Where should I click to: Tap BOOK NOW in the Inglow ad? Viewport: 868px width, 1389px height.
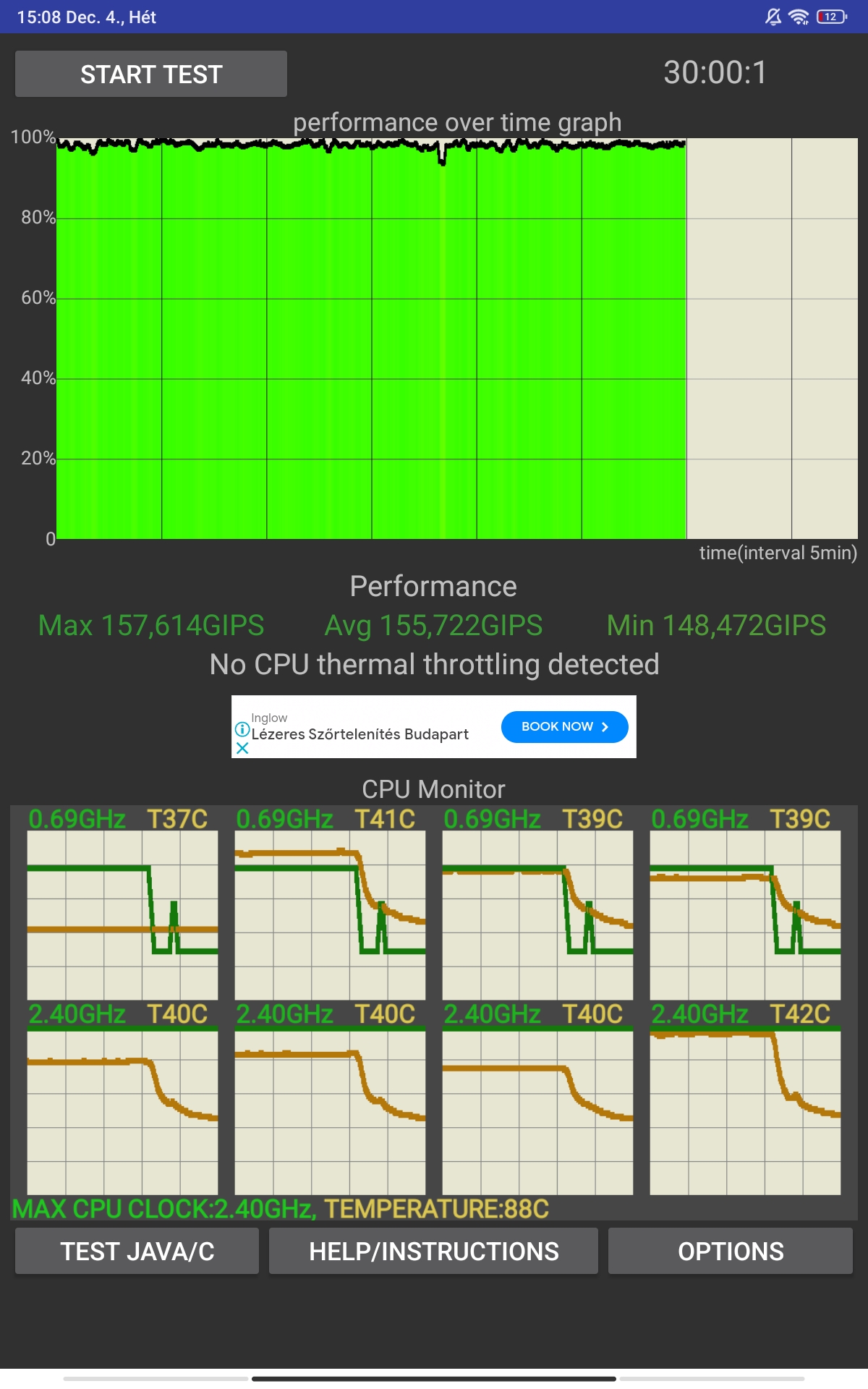[564, 726]
